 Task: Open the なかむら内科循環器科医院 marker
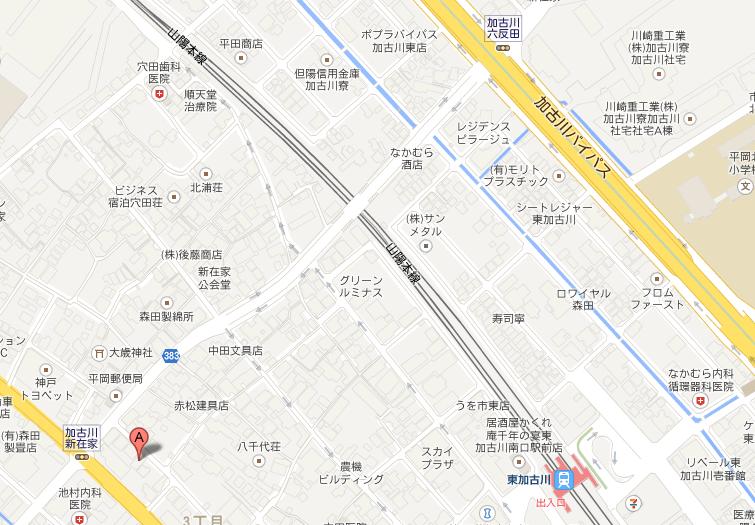tap(700, 401)
